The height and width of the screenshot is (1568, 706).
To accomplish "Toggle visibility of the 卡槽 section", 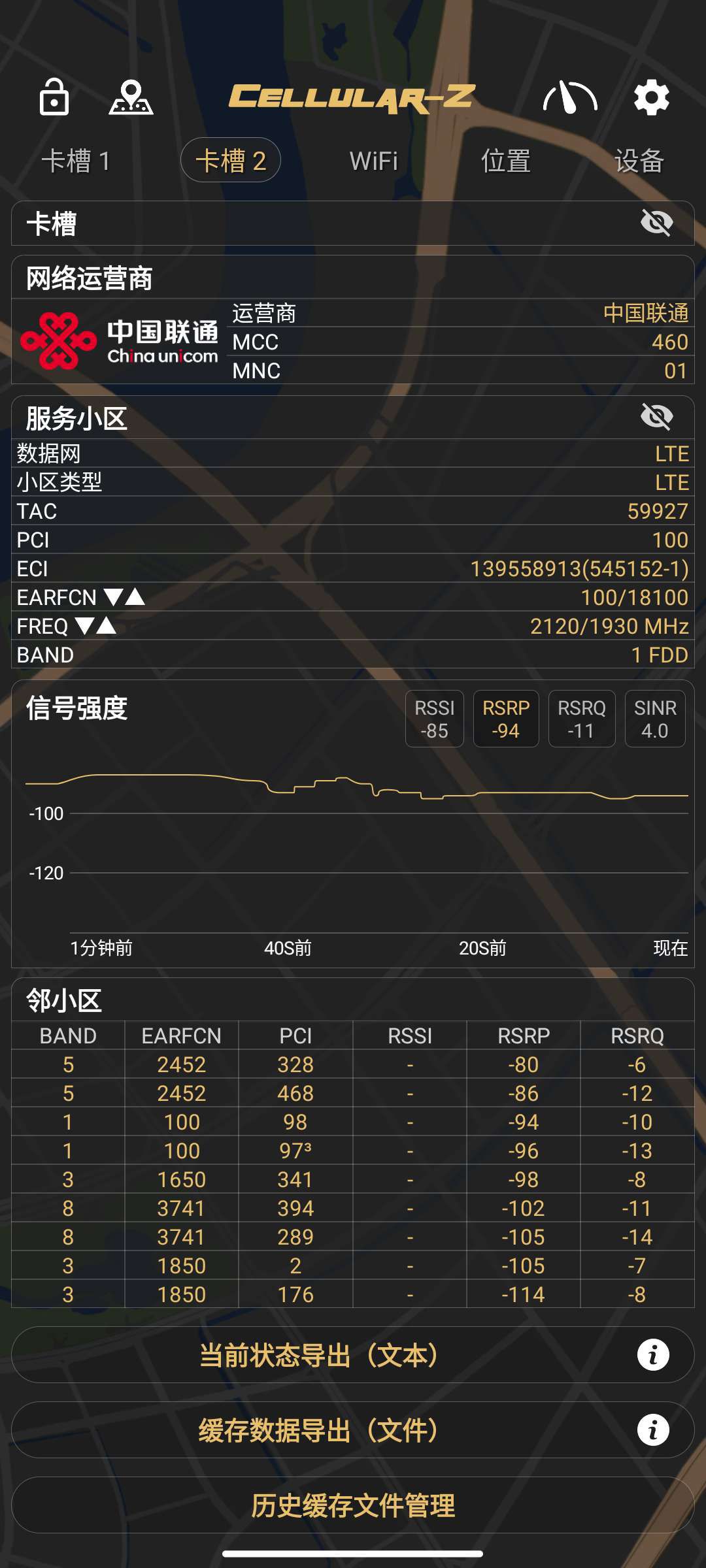I will pyautogui.click(x=658, y=223).
